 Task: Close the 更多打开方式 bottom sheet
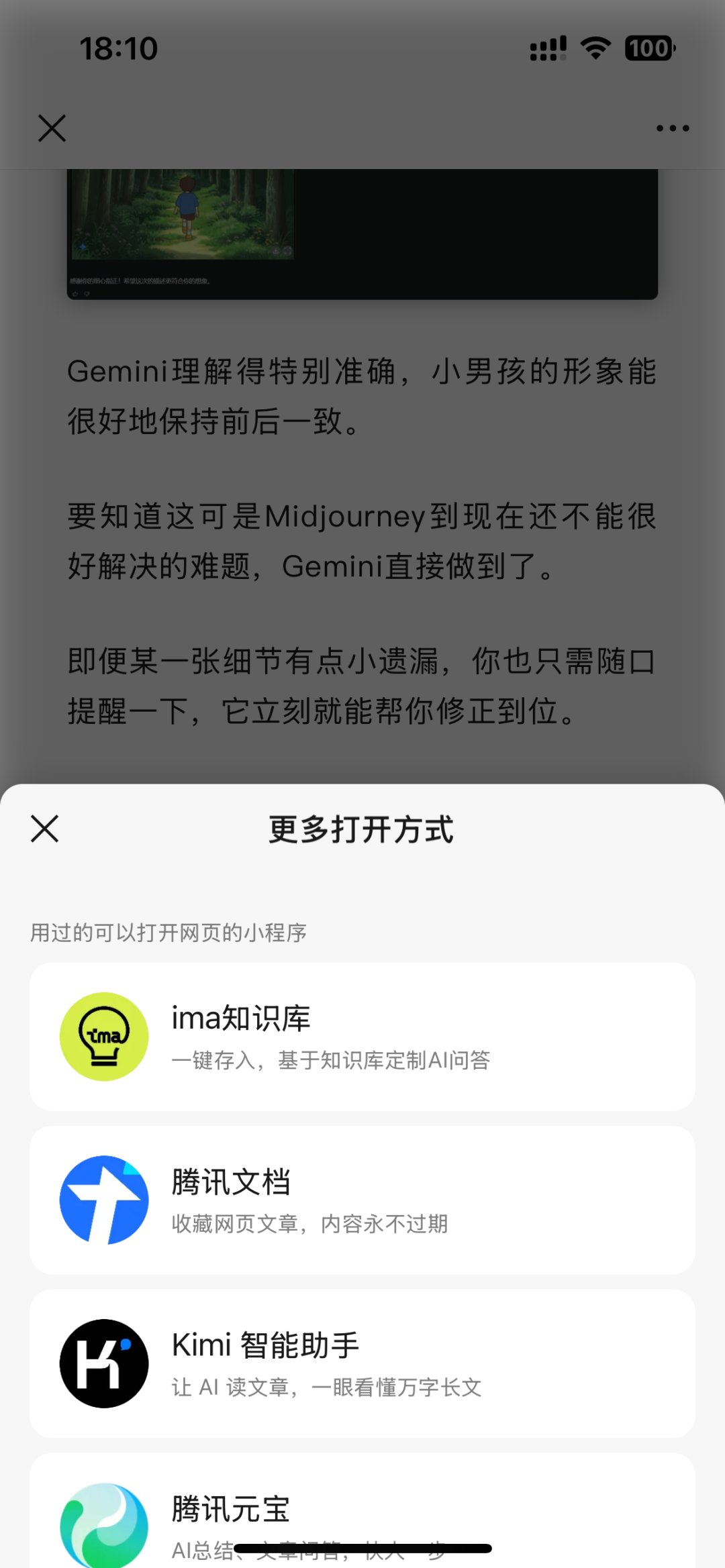(x=45, y=828)
